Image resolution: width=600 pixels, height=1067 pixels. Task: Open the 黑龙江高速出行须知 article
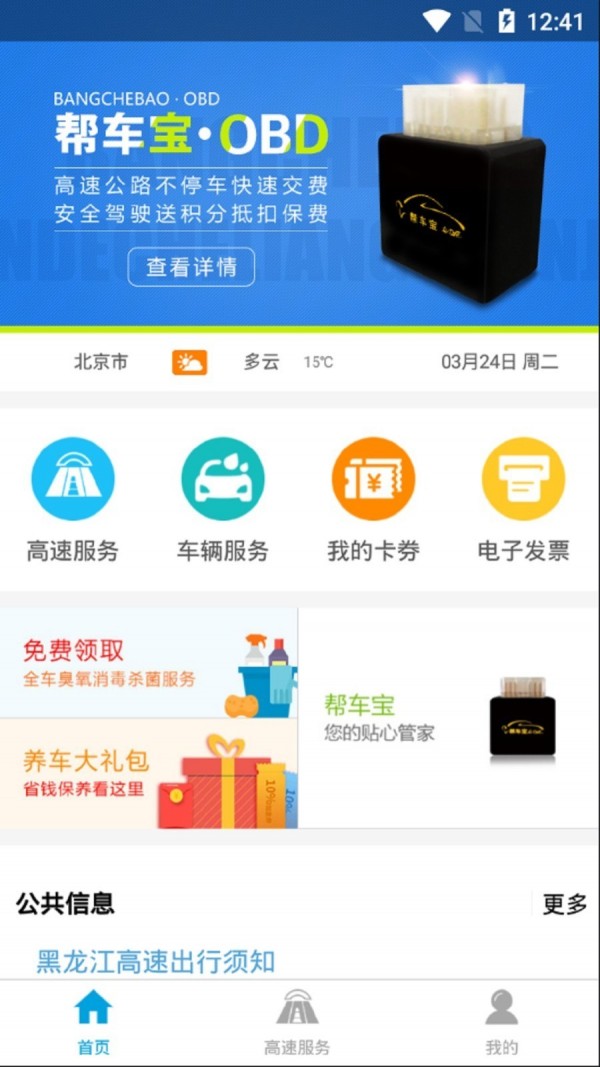tap(156, 962)
